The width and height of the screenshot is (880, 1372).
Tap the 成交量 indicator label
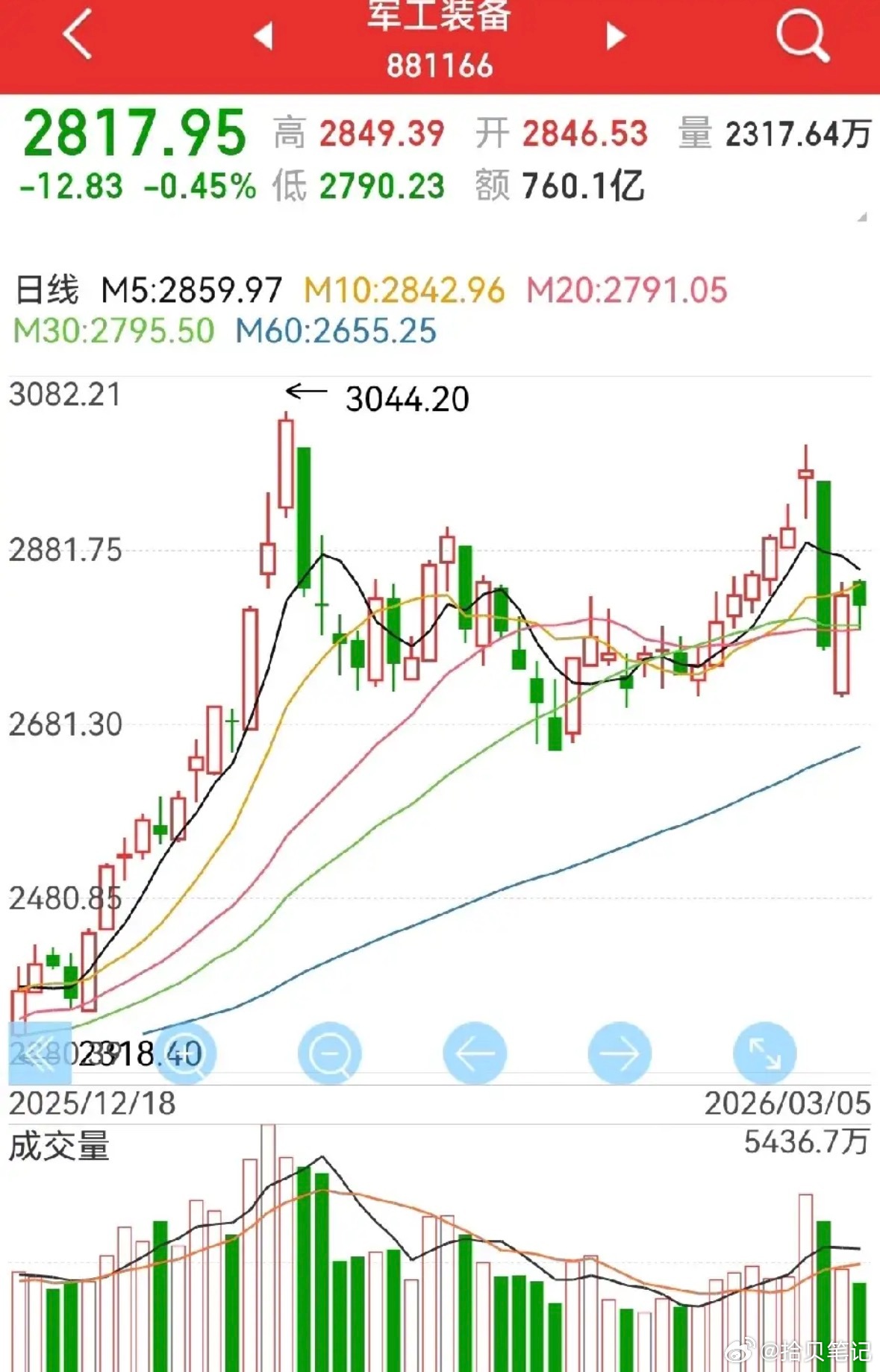tap(59, 1146)
